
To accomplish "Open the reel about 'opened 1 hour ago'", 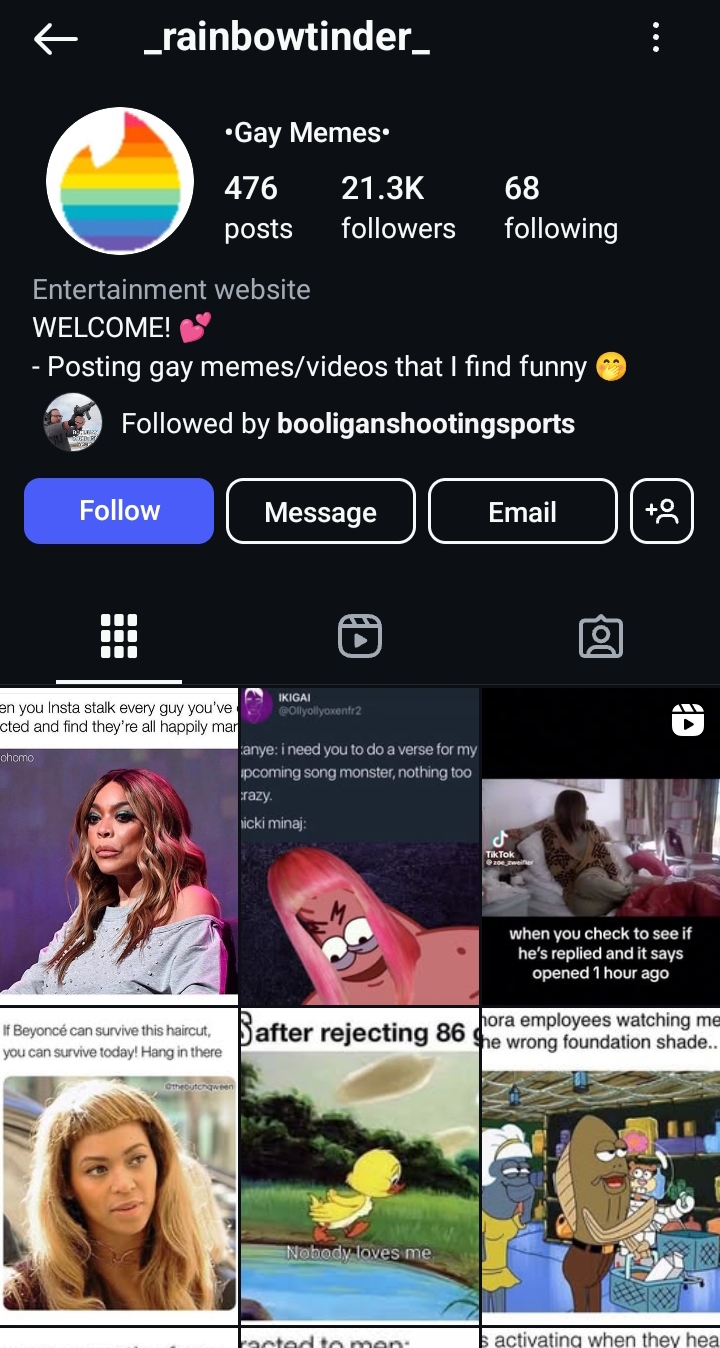I will pos(601,846).
